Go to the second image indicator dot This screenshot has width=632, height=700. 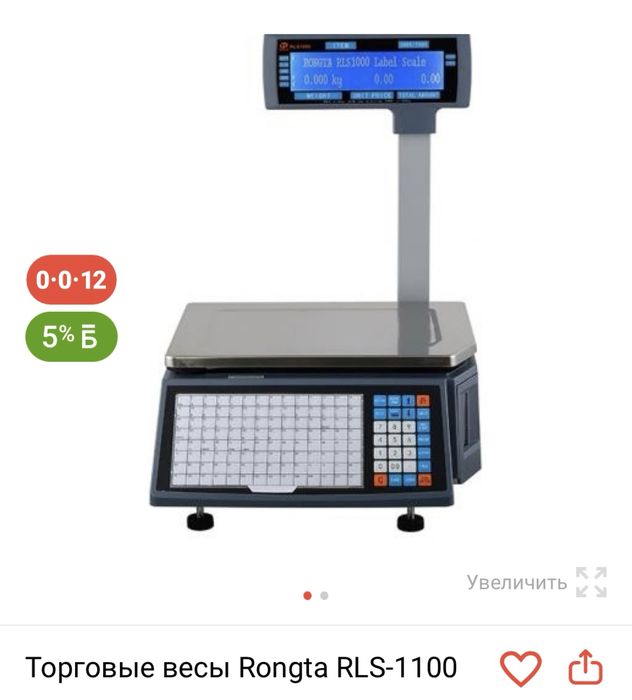click(x=325, y=595)
